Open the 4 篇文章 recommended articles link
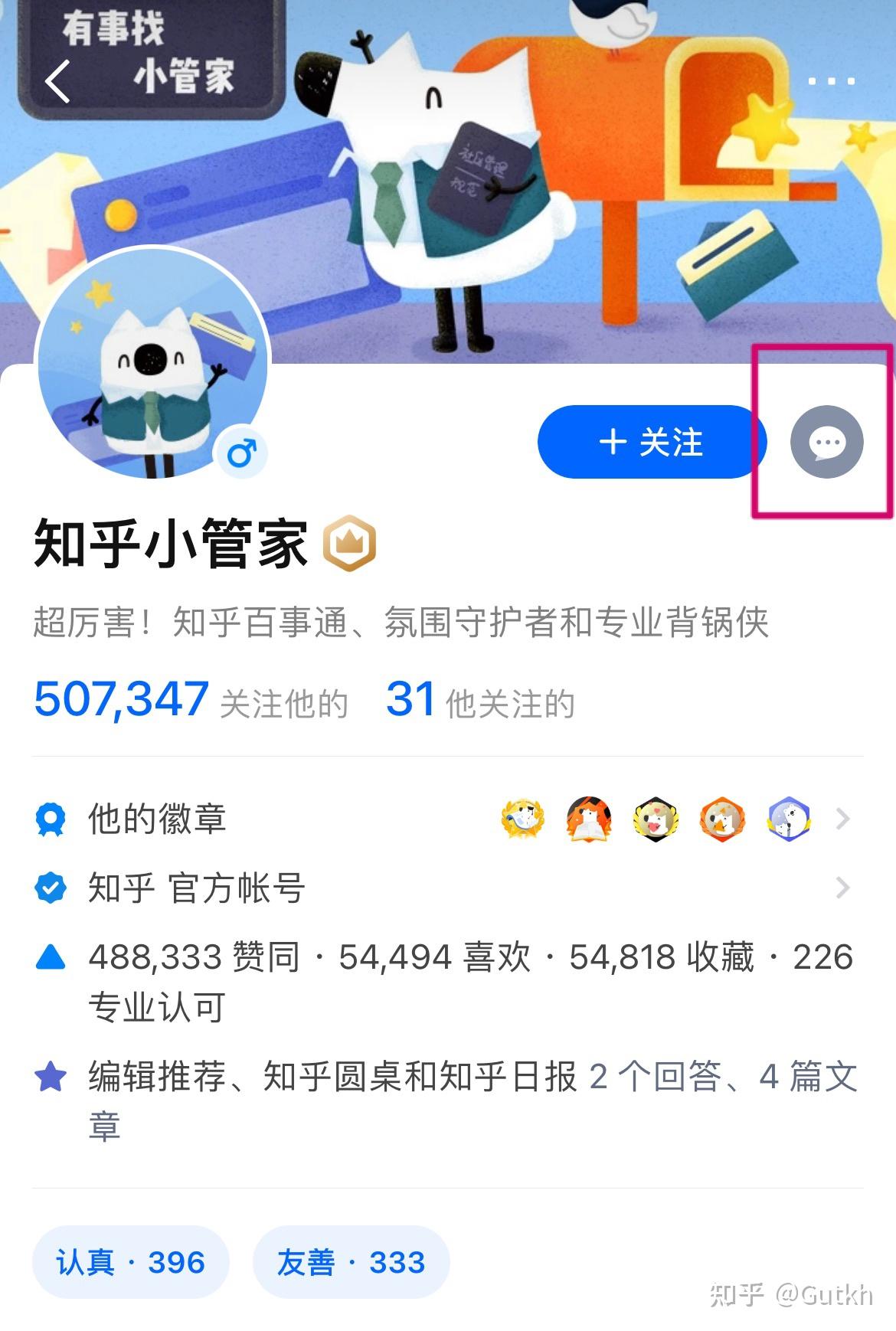 (x=807, y=1077)
